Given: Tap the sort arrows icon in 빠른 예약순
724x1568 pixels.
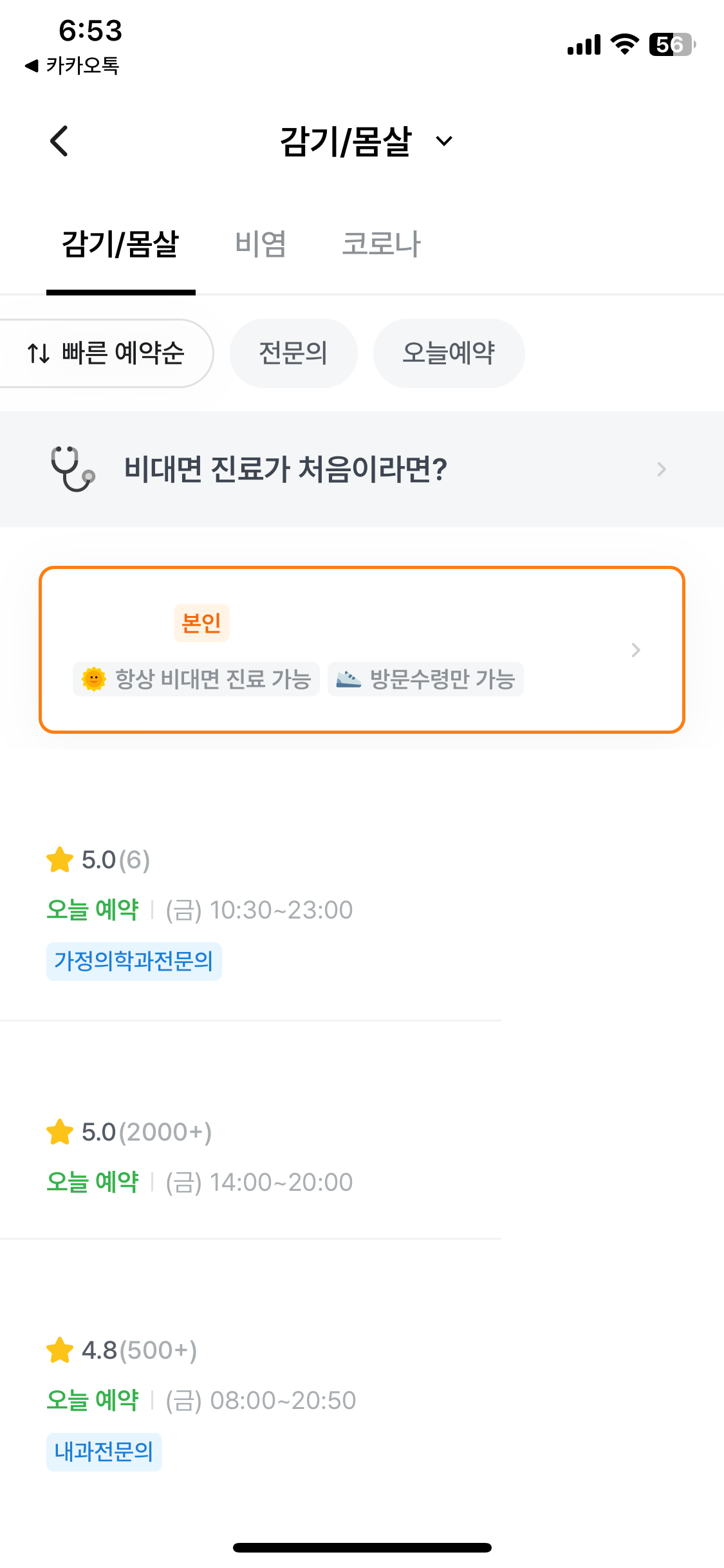Looking at the screenshot, I should (x=38, y=353).
